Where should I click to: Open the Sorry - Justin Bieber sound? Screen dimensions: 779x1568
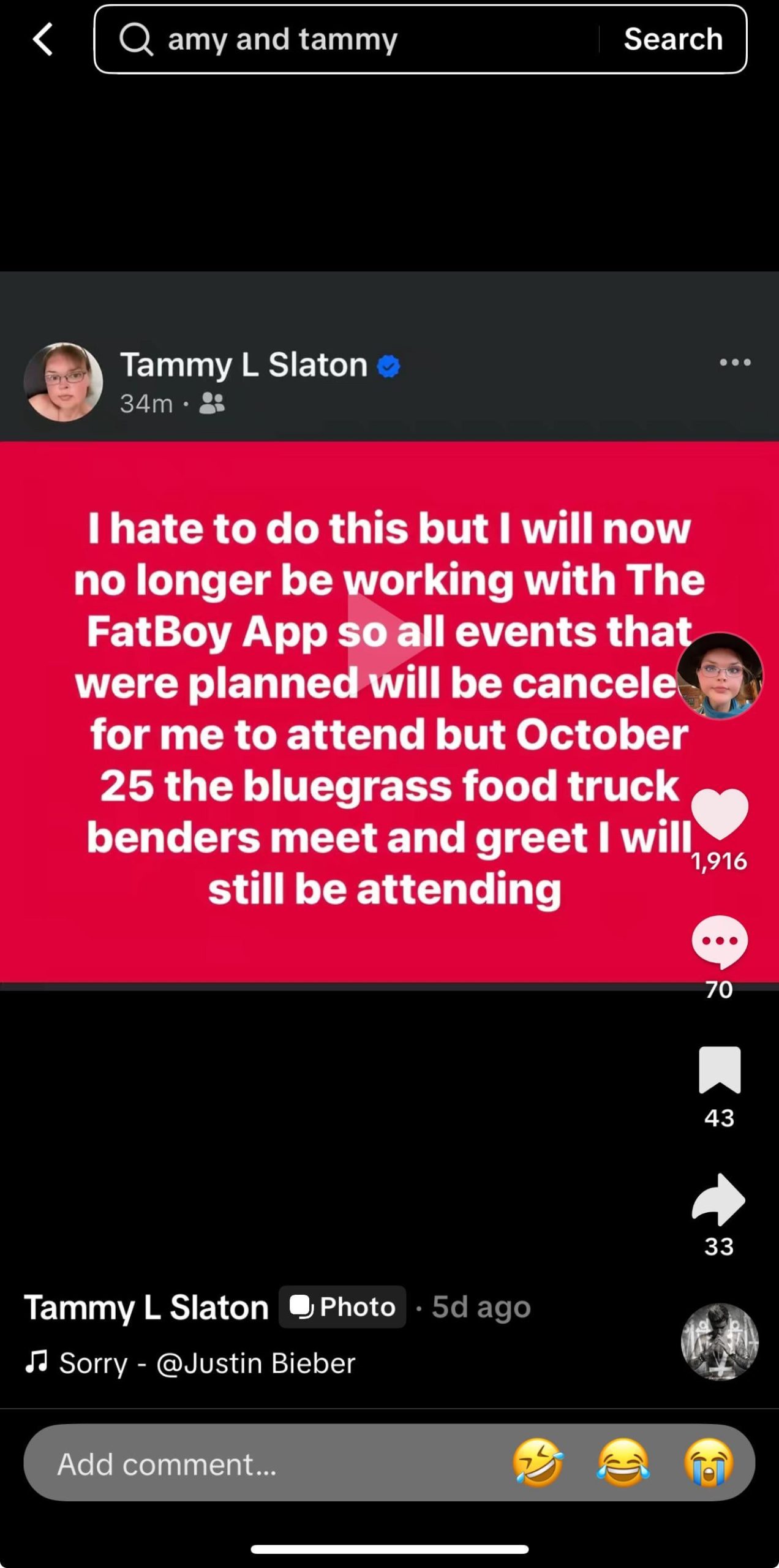coord(206,1363)
